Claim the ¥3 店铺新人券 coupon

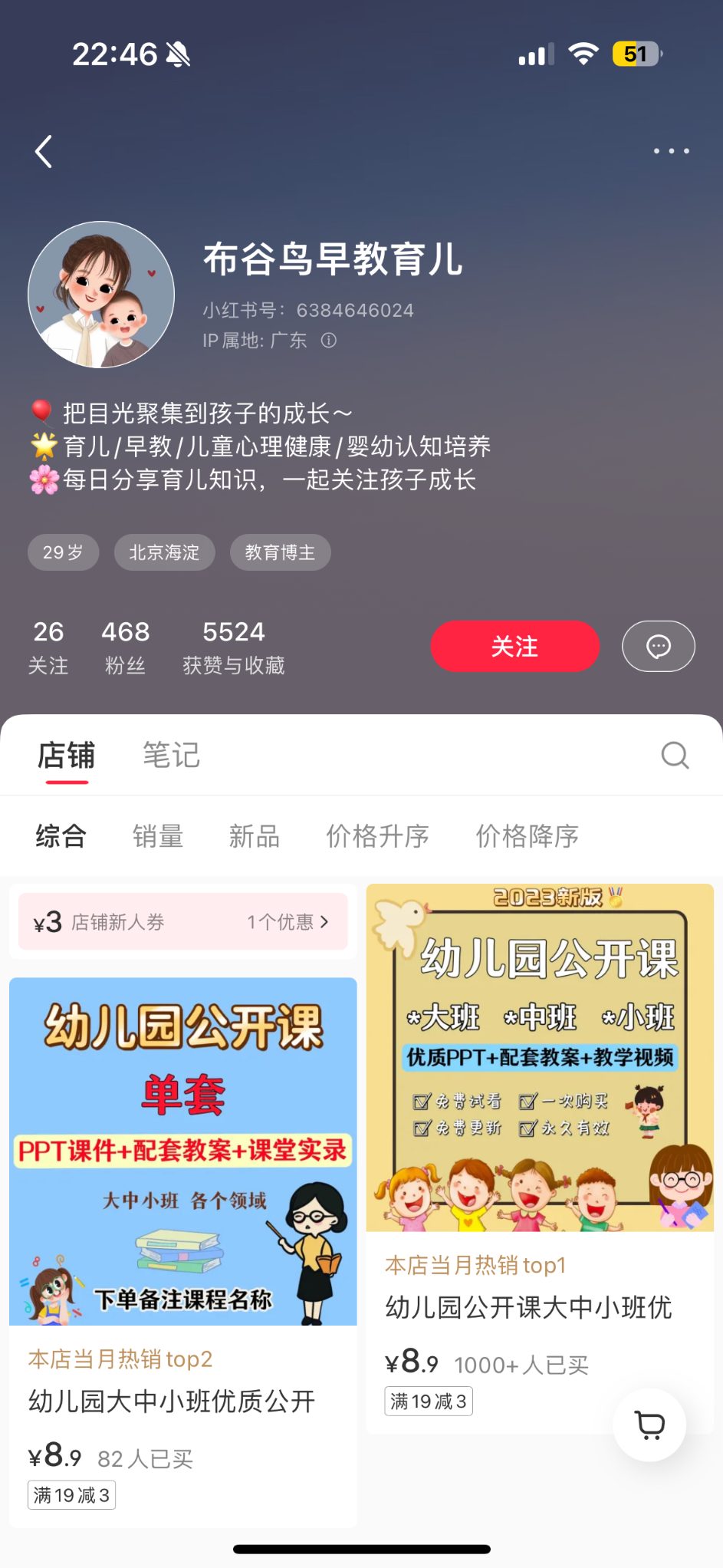[x=182, y=921]
